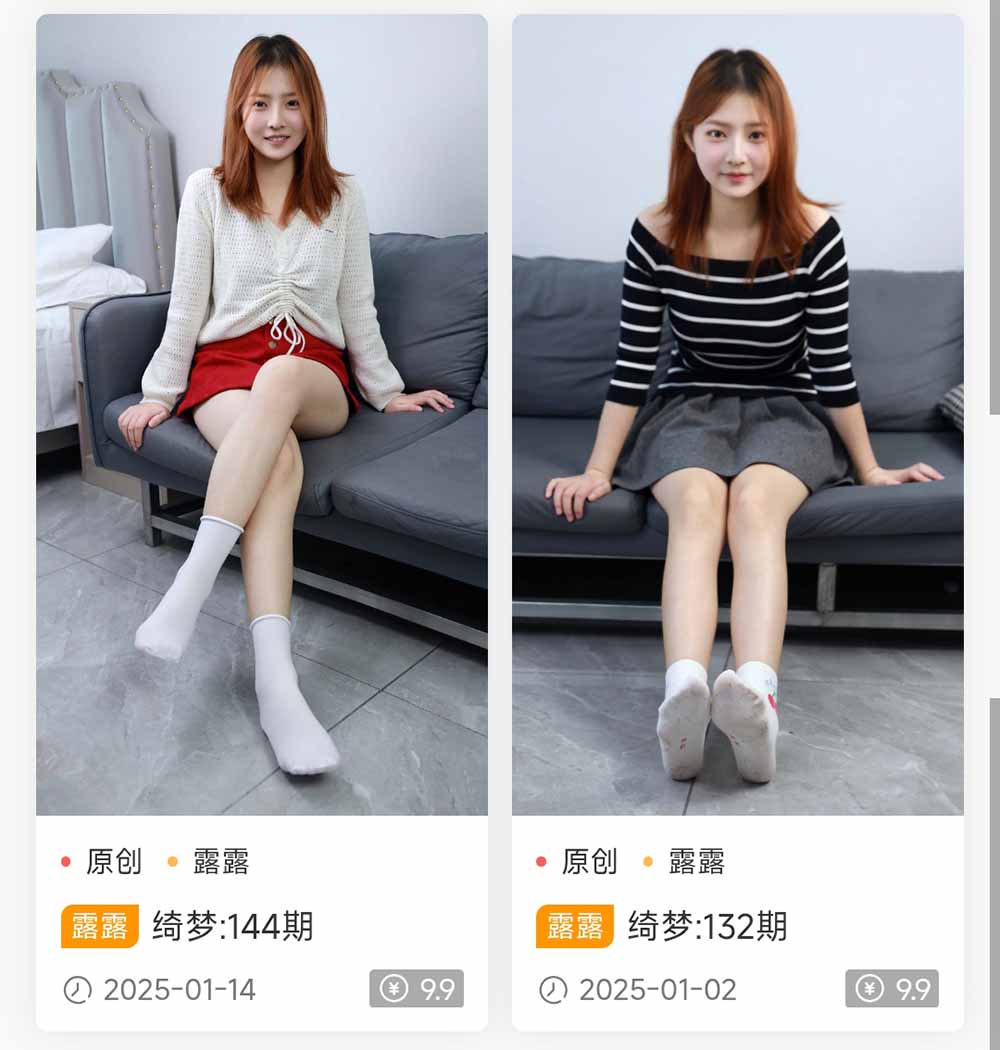Open the 绮梦:144期 card
The height and width of the screenshot is (1050, 1000).
[x=232, y=927]
